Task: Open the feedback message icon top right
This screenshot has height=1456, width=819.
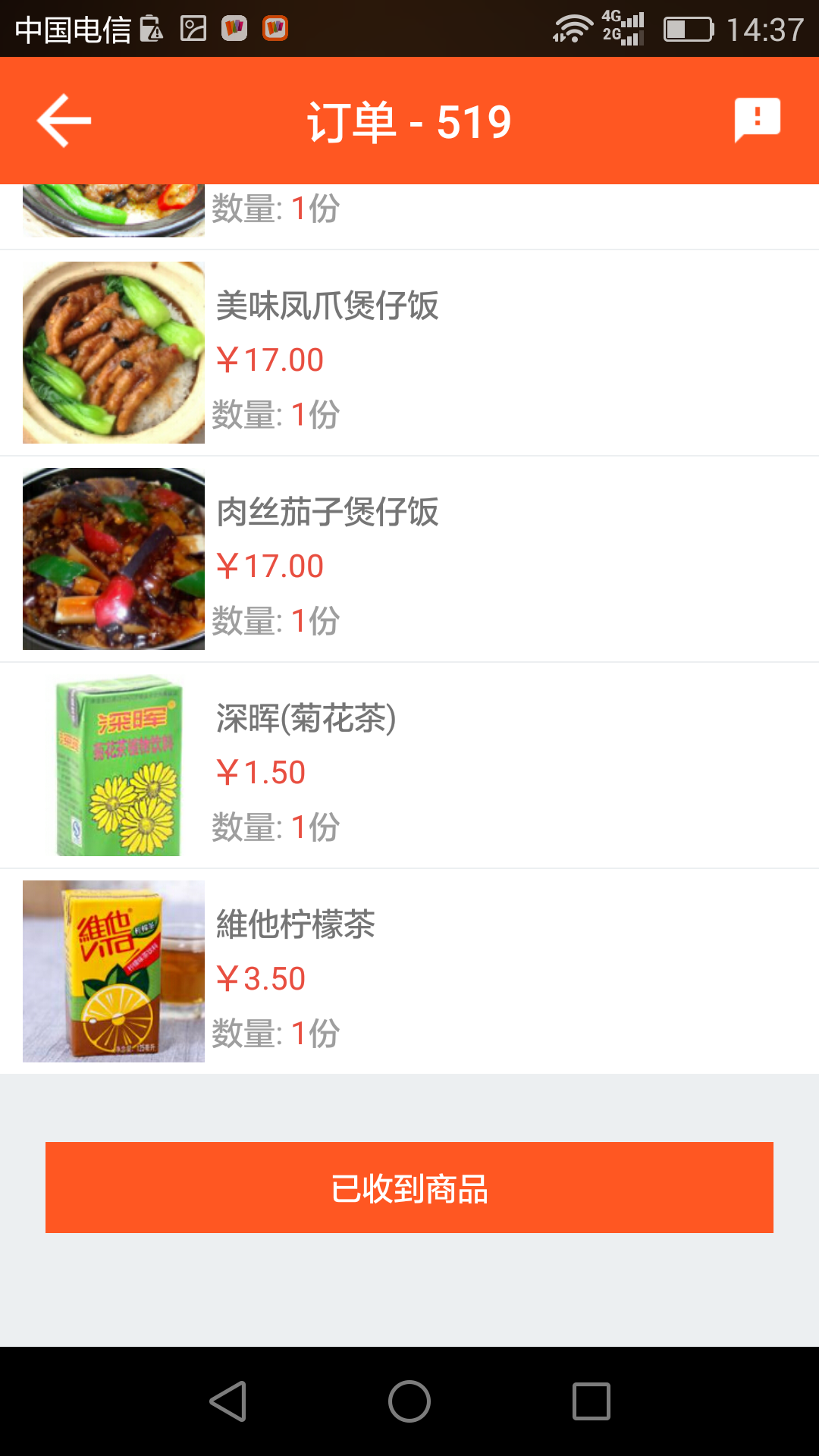Action: coord(756,119)
